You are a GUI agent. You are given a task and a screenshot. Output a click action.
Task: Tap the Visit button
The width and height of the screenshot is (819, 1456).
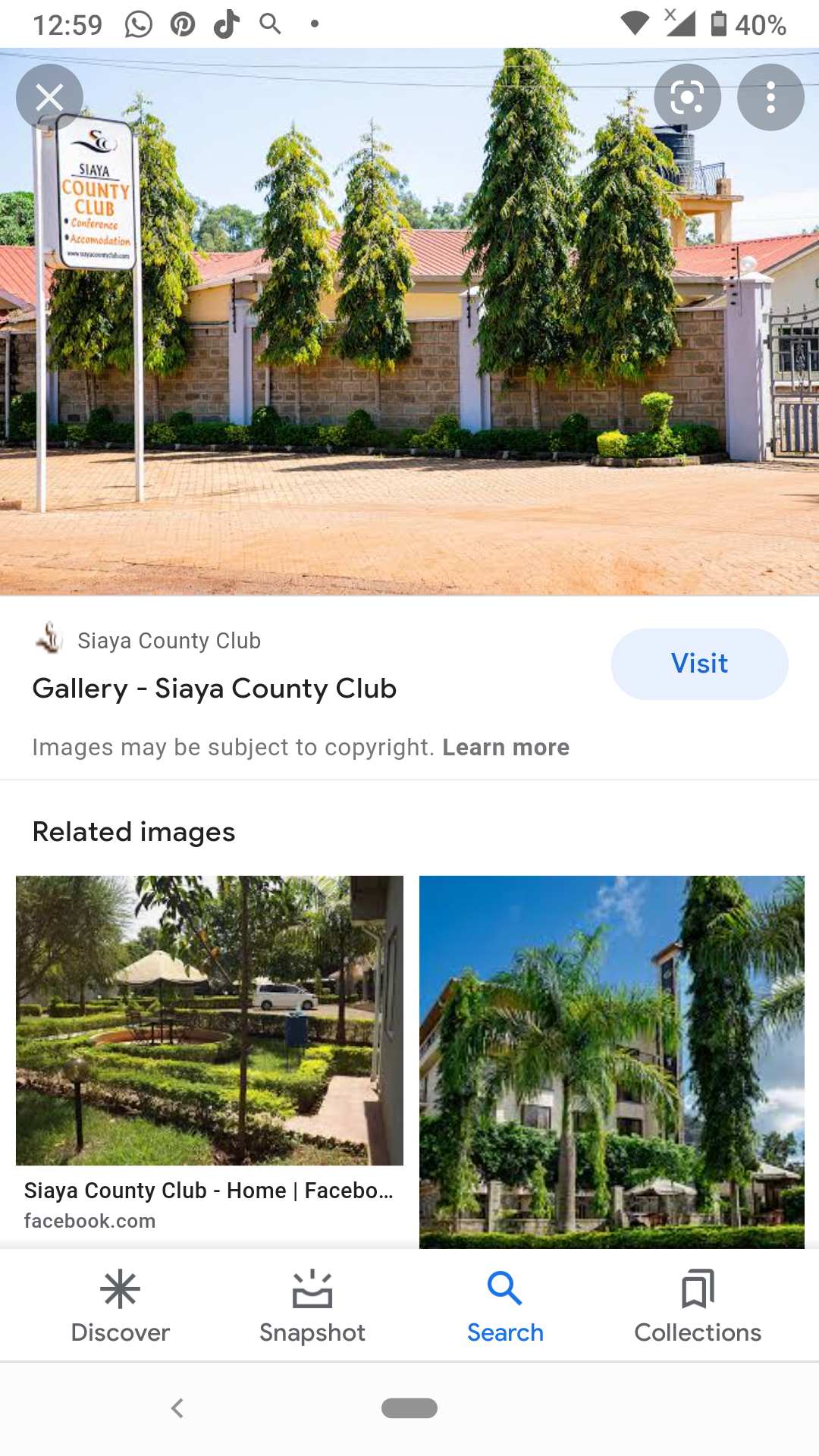699,664
